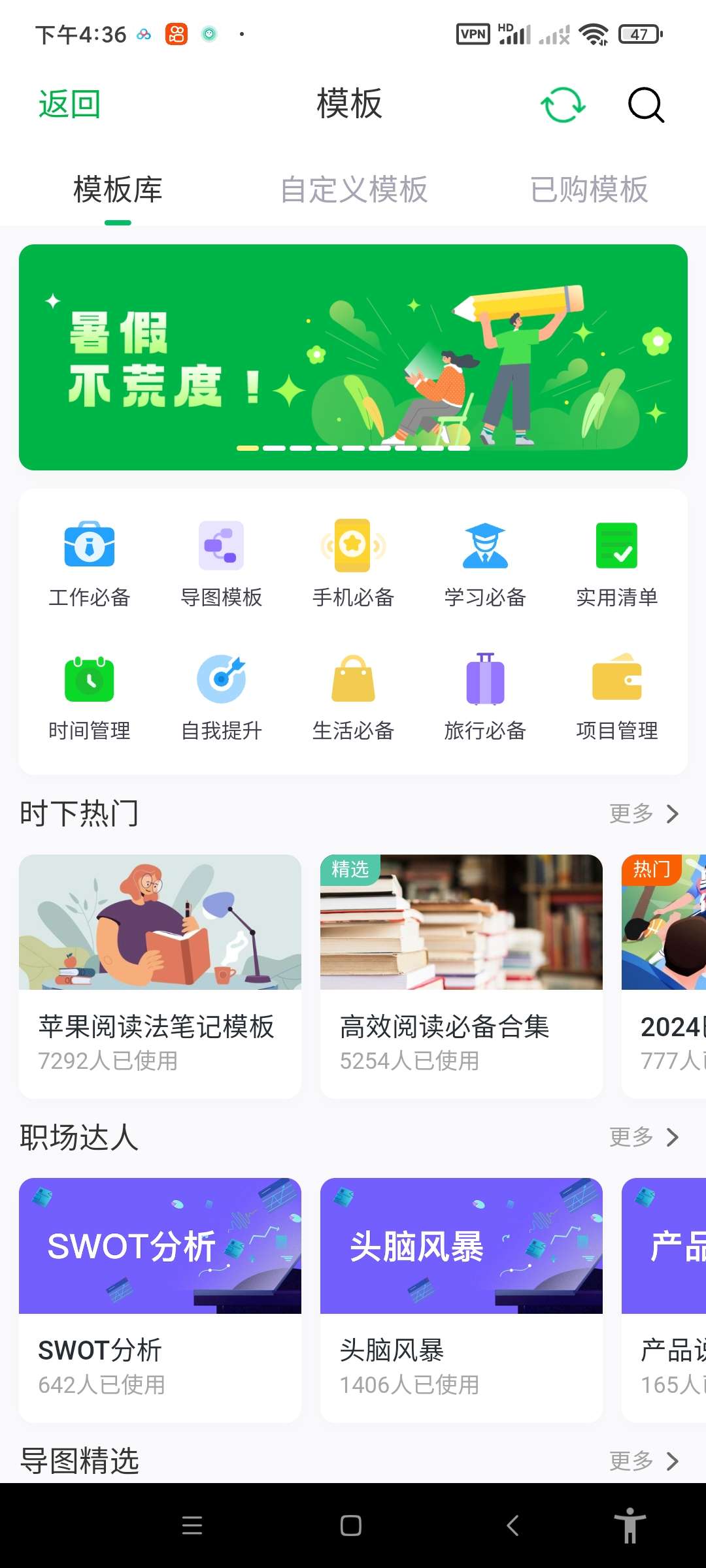This screenshot has height=1568, width=706.
Task: Tap 返回 to go back
Action: [69, 105]
